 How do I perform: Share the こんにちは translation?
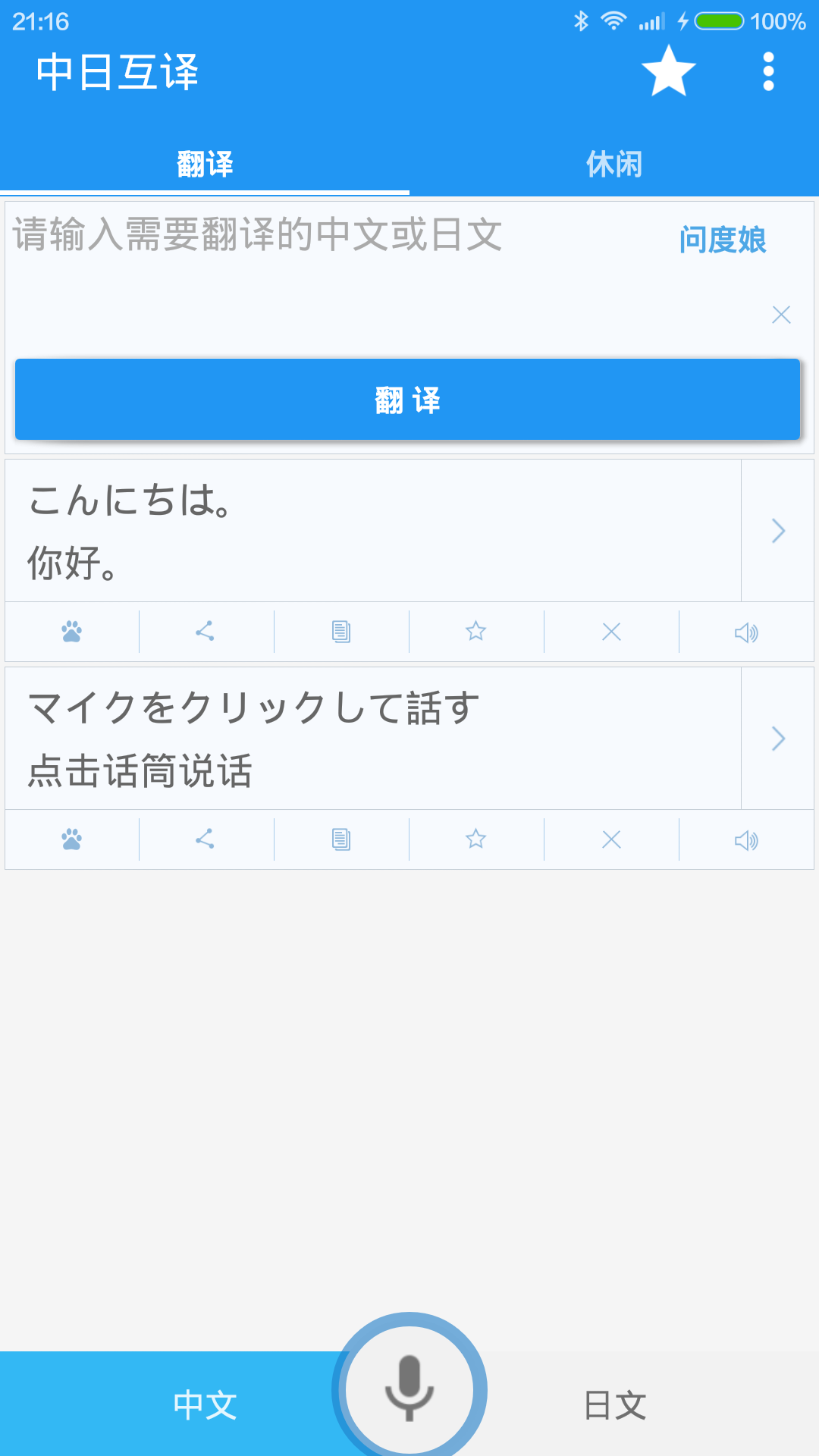pos(205,631)
